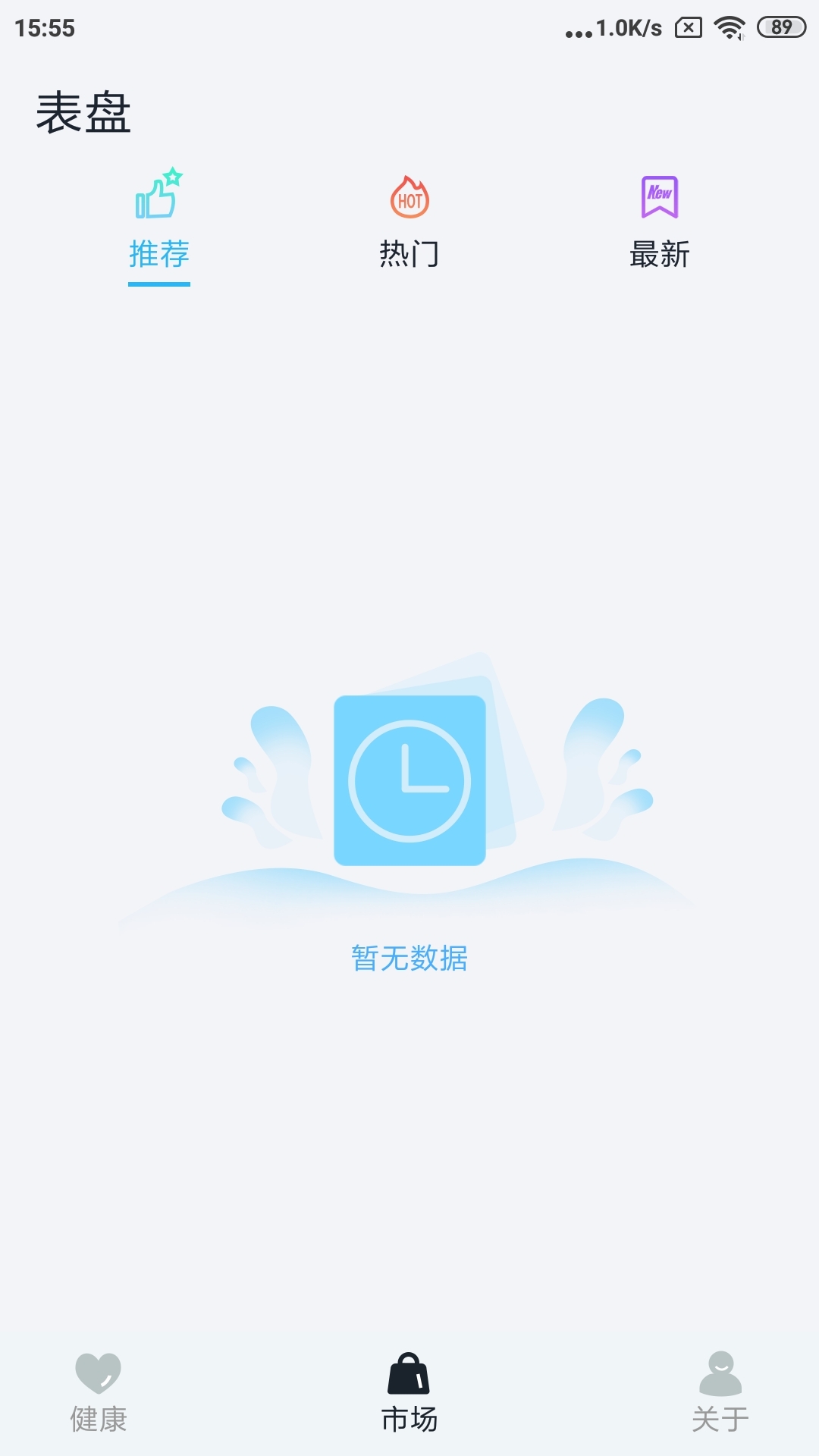Switch to the 最新 (Newest) tab

click(659, 224)
